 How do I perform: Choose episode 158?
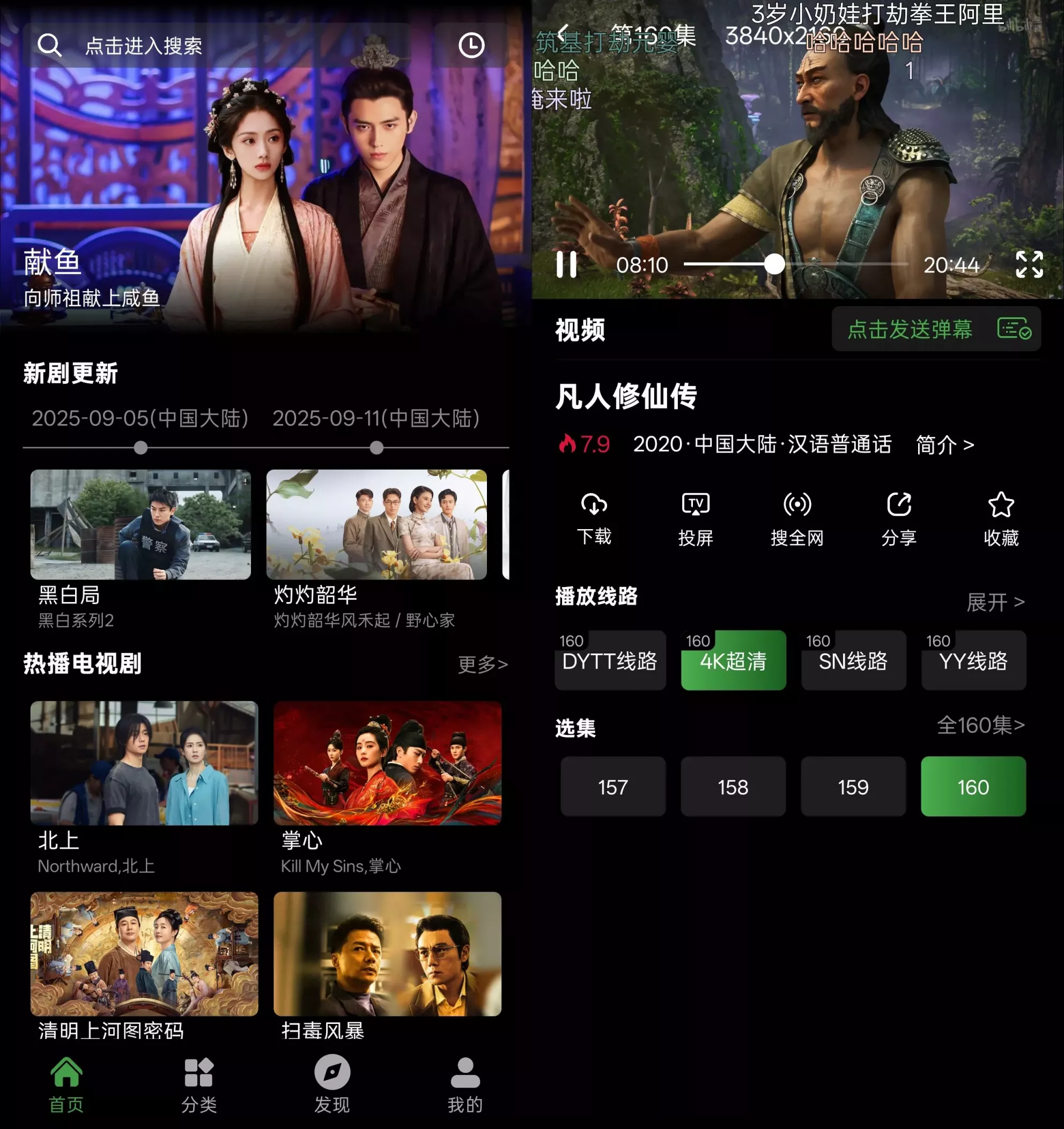(733, 786)
